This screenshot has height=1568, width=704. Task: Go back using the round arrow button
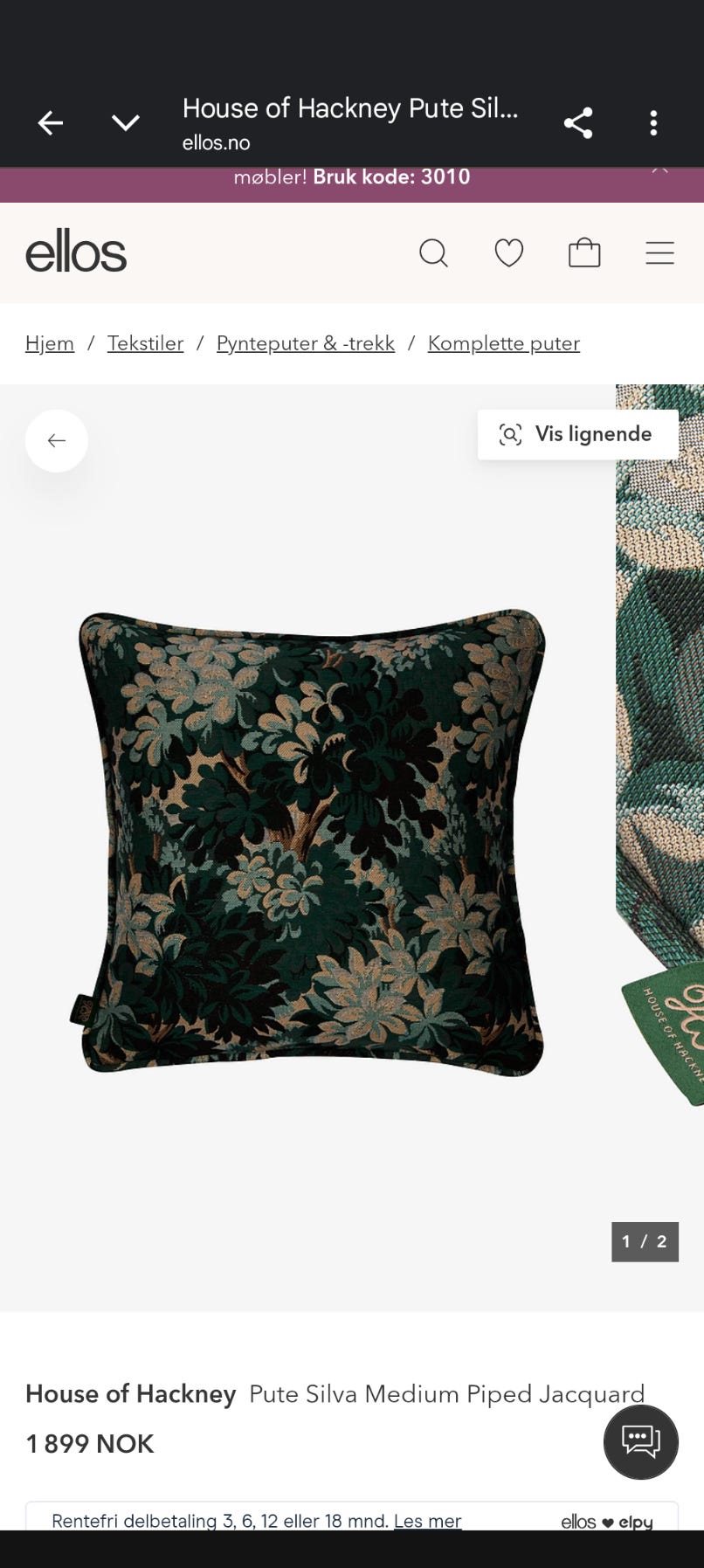57,441
